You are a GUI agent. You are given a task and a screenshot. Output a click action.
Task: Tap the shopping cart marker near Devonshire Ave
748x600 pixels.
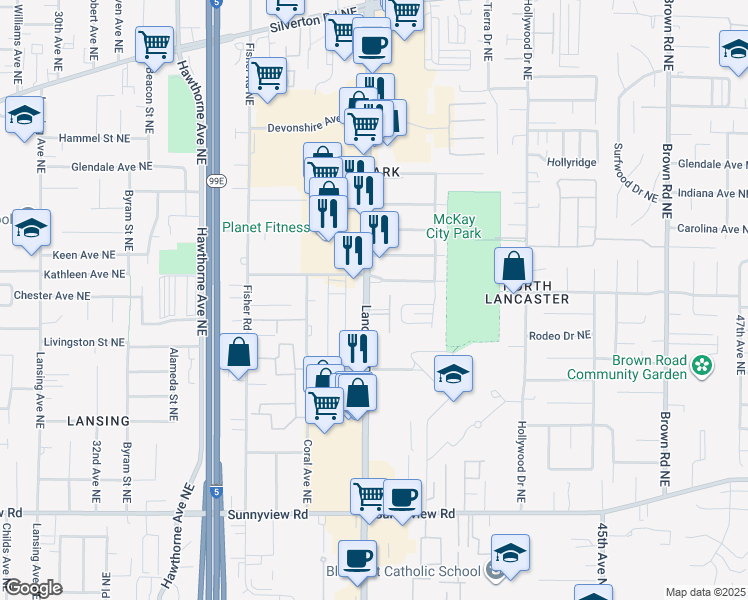pyautogui.click(x=363, y=125)
